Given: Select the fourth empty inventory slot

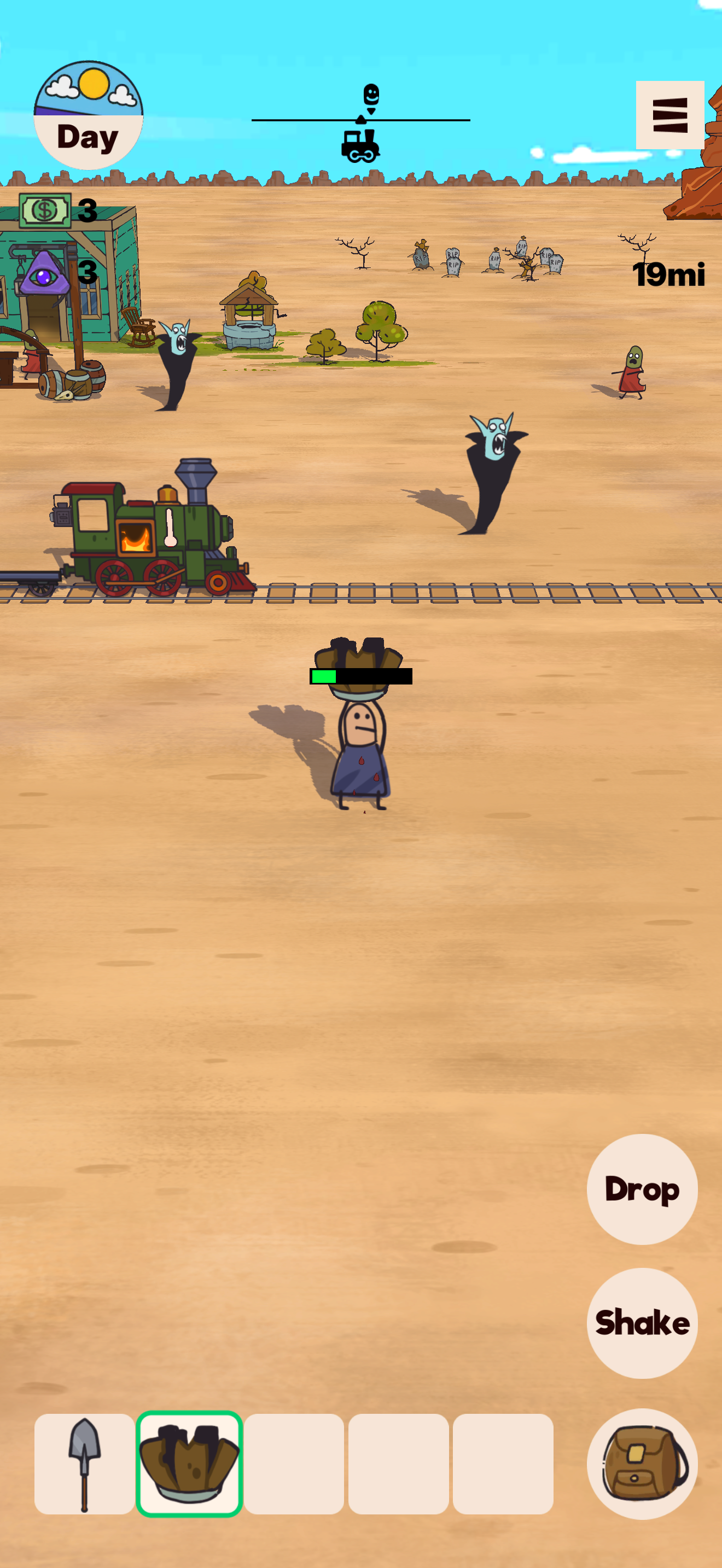Looking at the screenshot, I should 398,1464.
